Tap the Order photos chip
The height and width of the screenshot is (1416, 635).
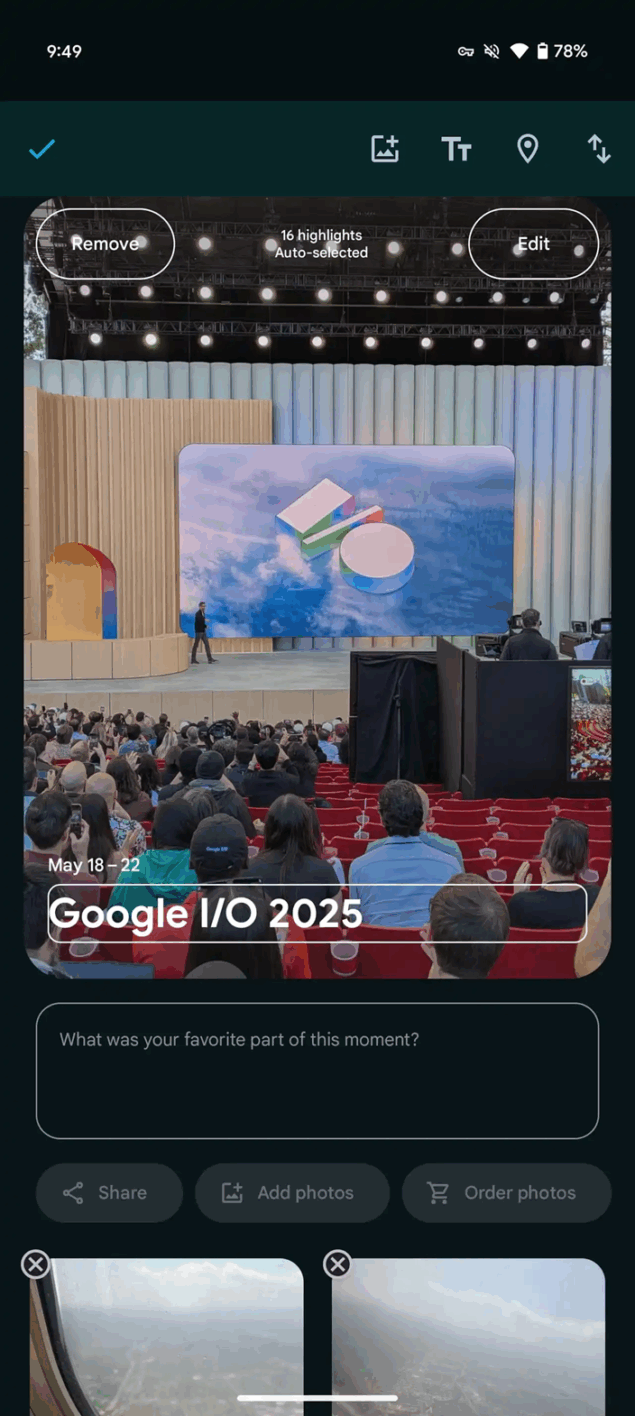(x=506, y=1193)
